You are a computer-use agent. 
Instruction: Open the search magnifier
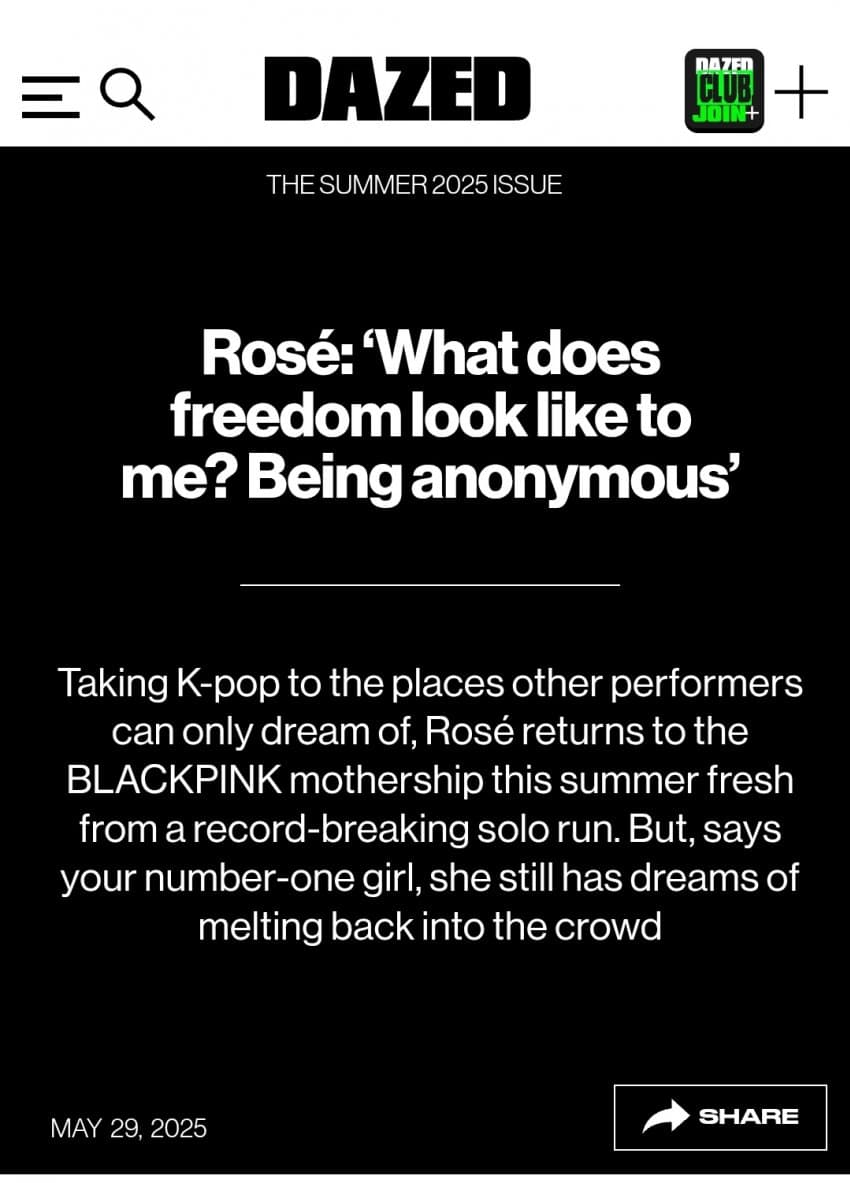127,96
